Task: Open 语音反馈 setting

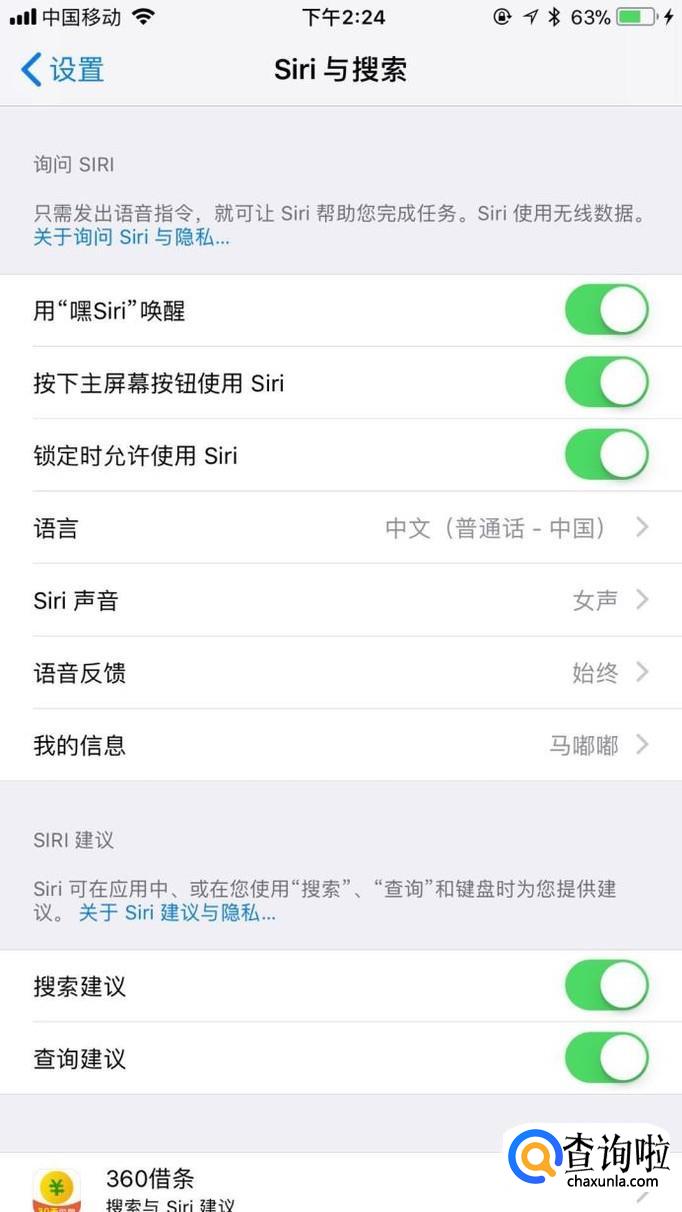Action: point(340,673)
